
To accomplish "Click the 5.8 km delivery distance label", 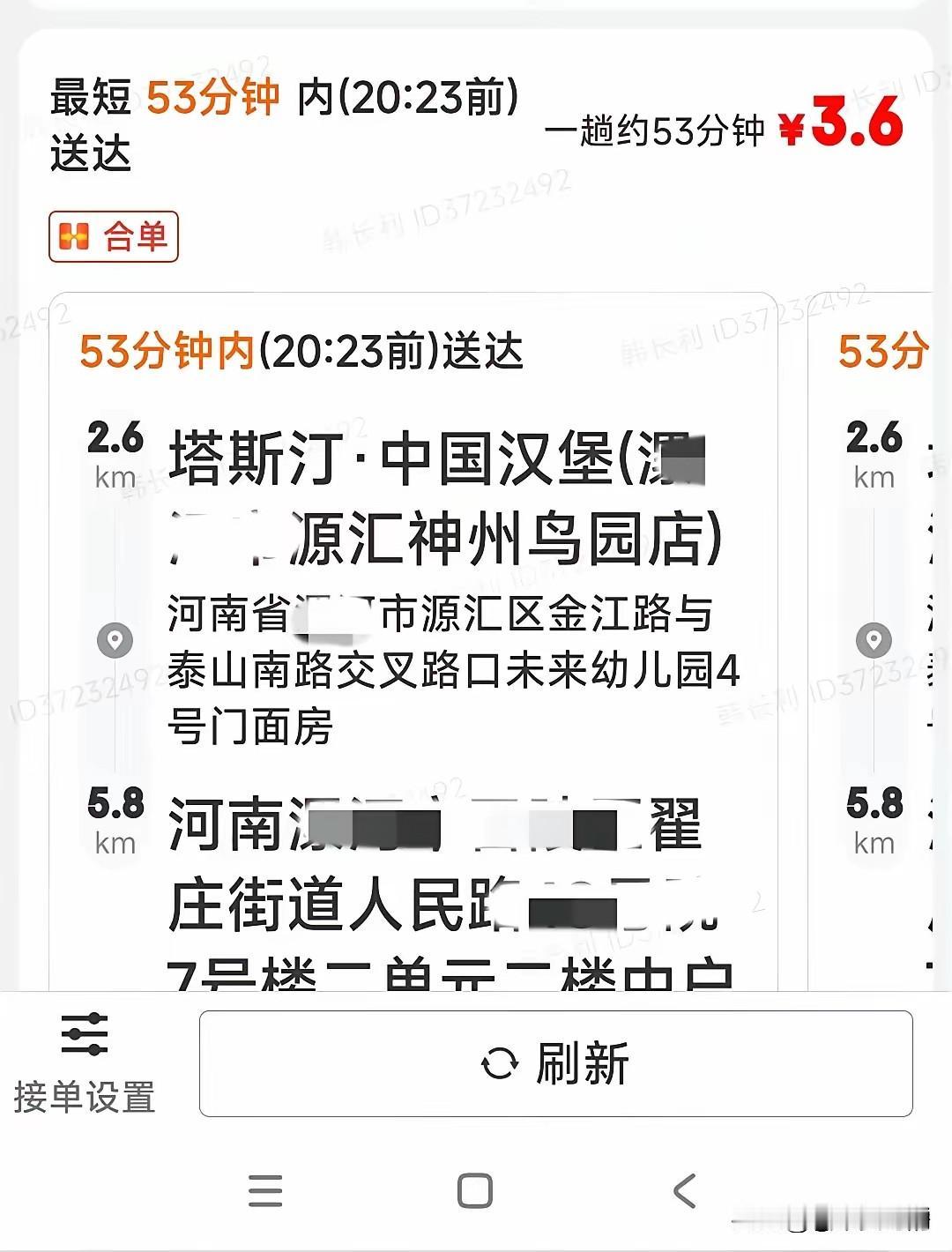I will pos(113,820).
